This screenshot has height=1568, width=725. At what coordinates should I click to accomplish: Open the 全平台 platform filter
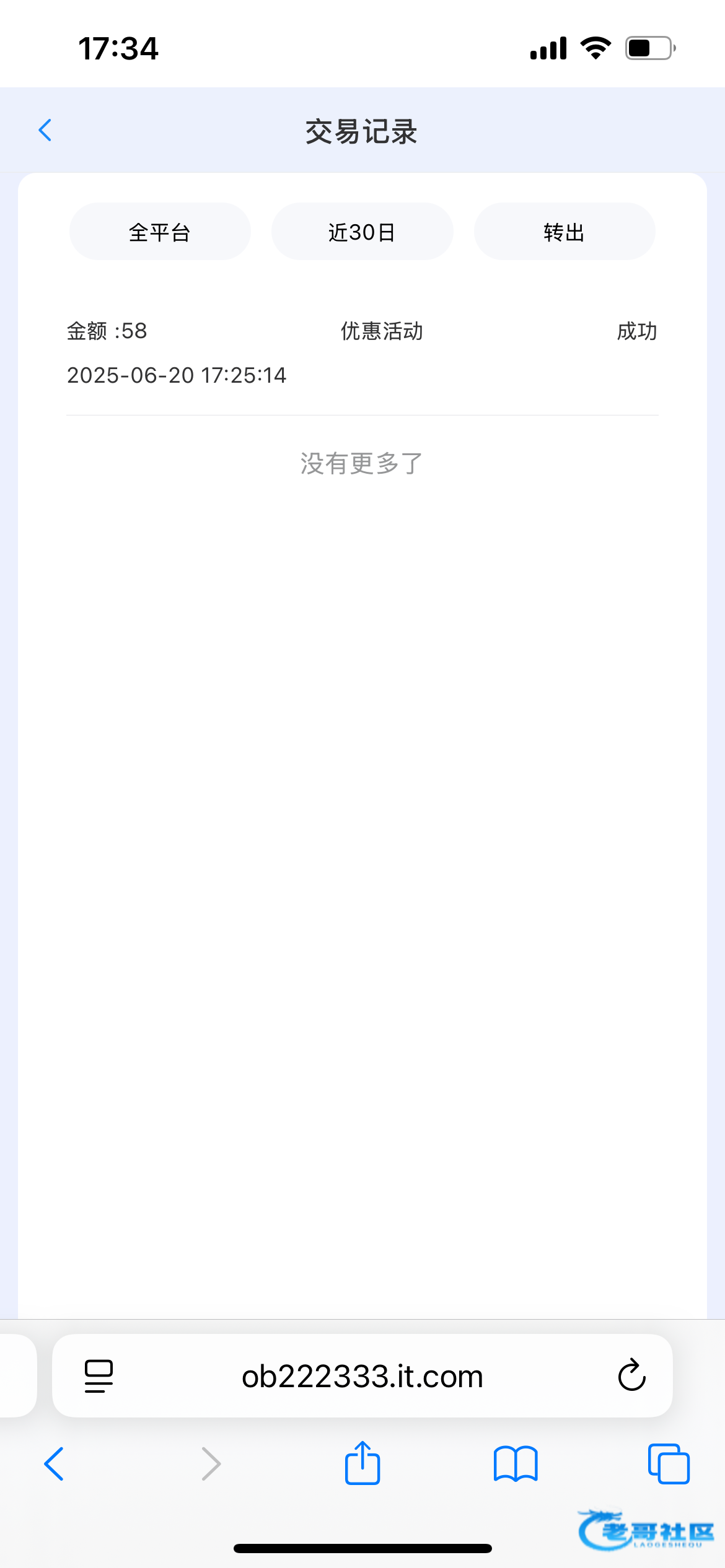[x=160, y=232]
